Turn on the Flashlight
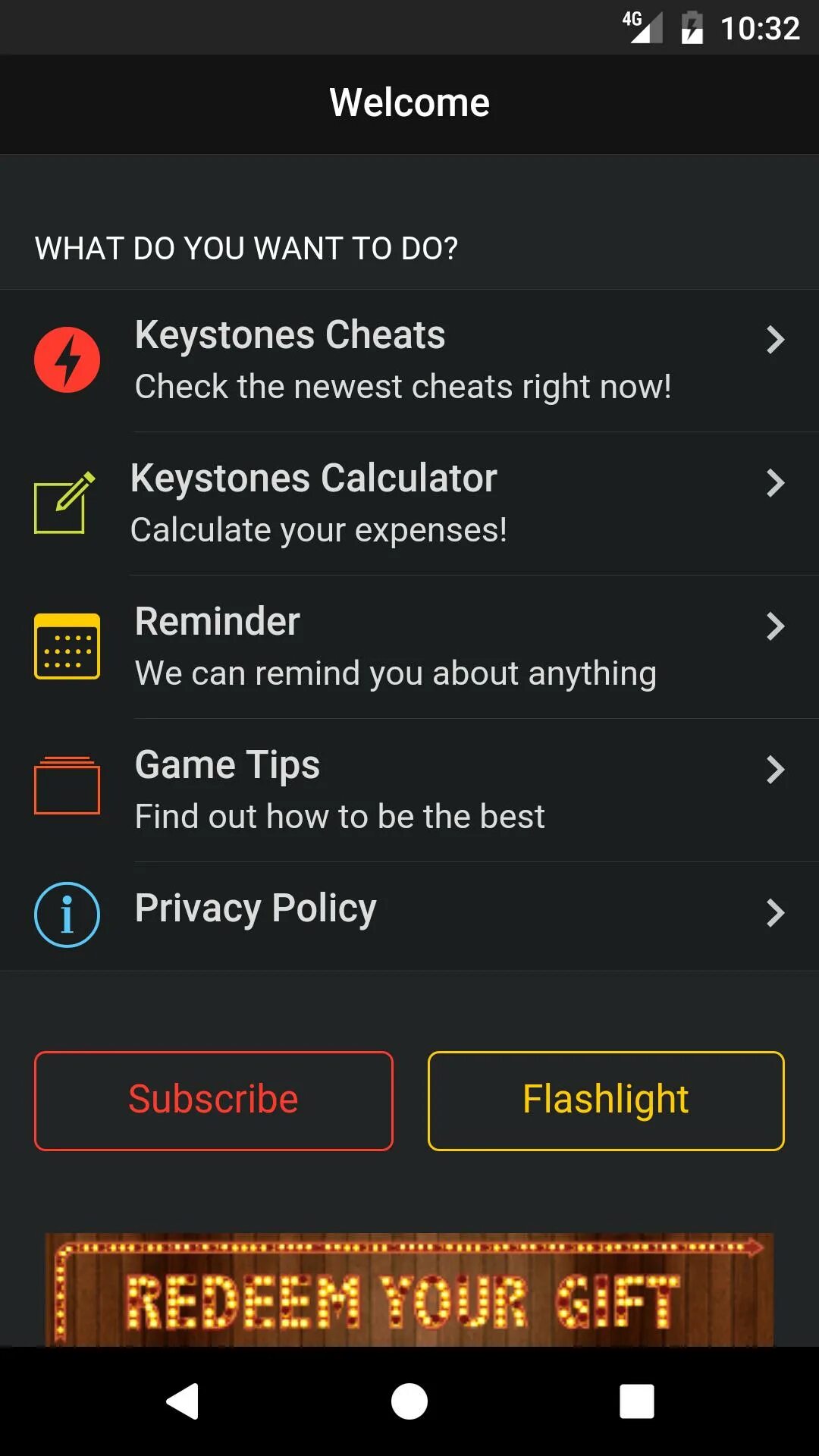 point(606,1100)
